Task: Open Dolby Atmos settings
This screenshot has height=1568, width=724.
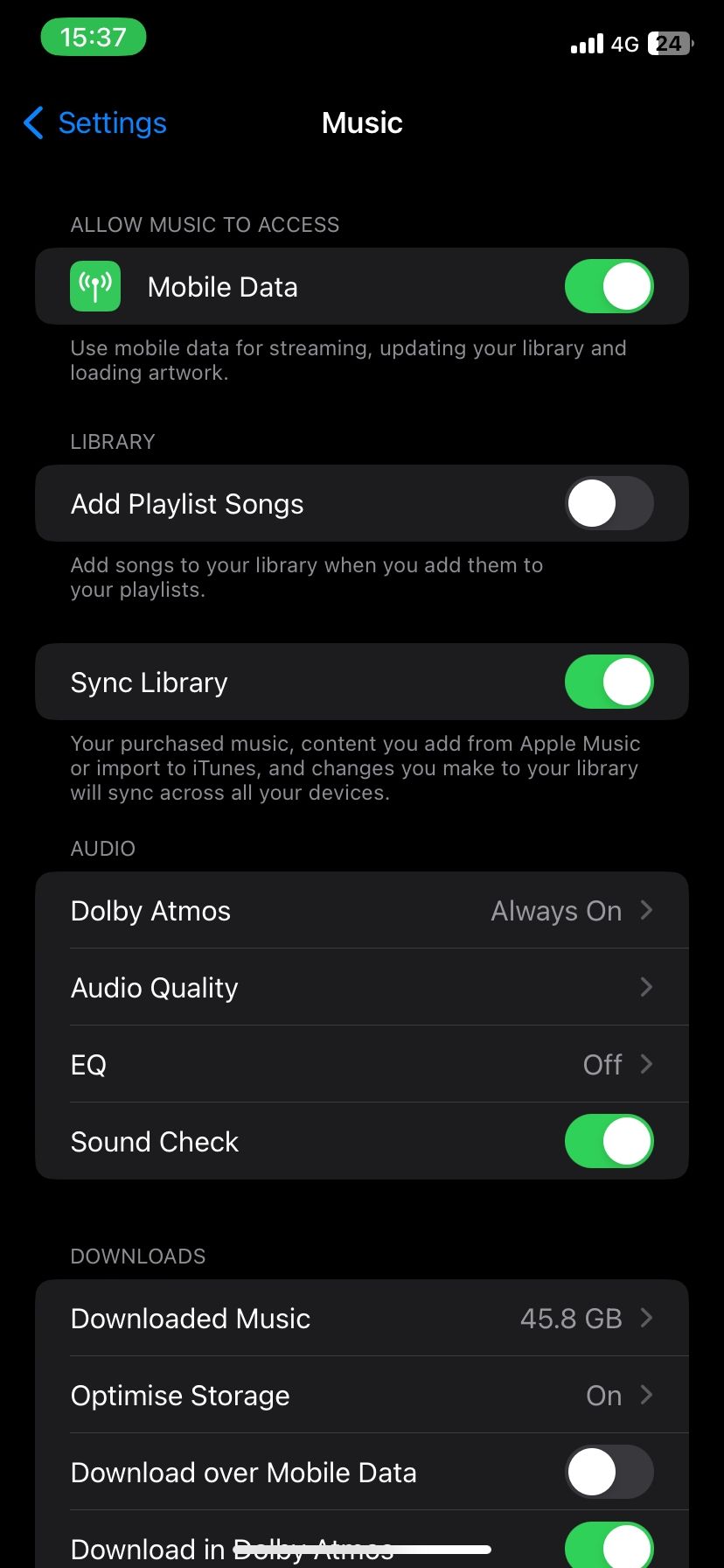Action: [x=362, y=911]
